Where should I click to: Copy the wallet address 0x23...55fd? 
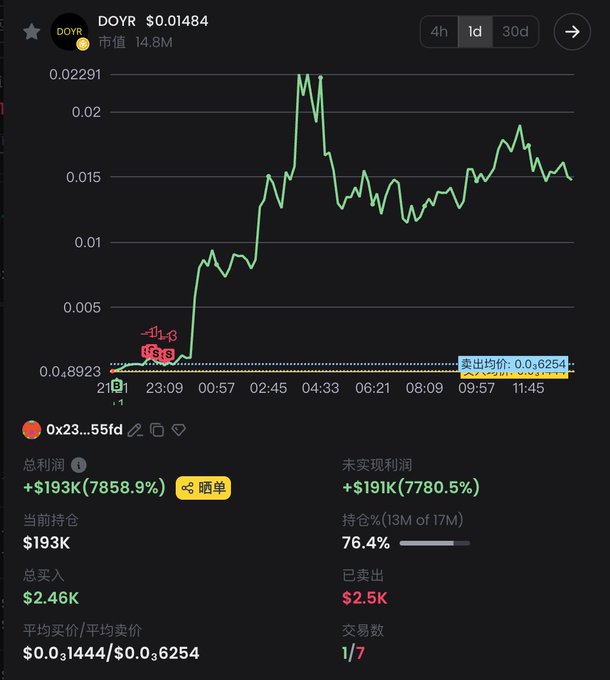coord(157,430)
